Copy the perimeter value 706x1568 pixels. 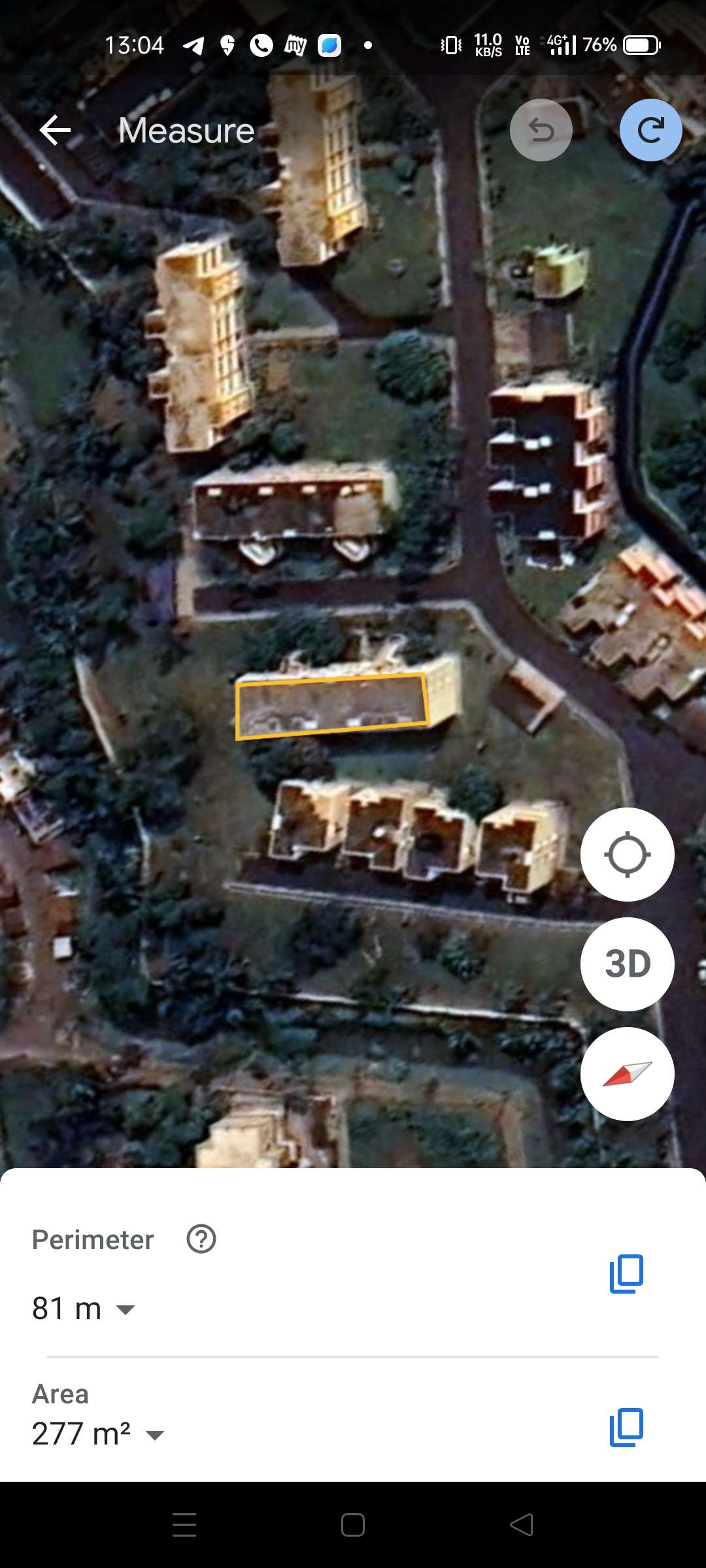coord(626,1273)
